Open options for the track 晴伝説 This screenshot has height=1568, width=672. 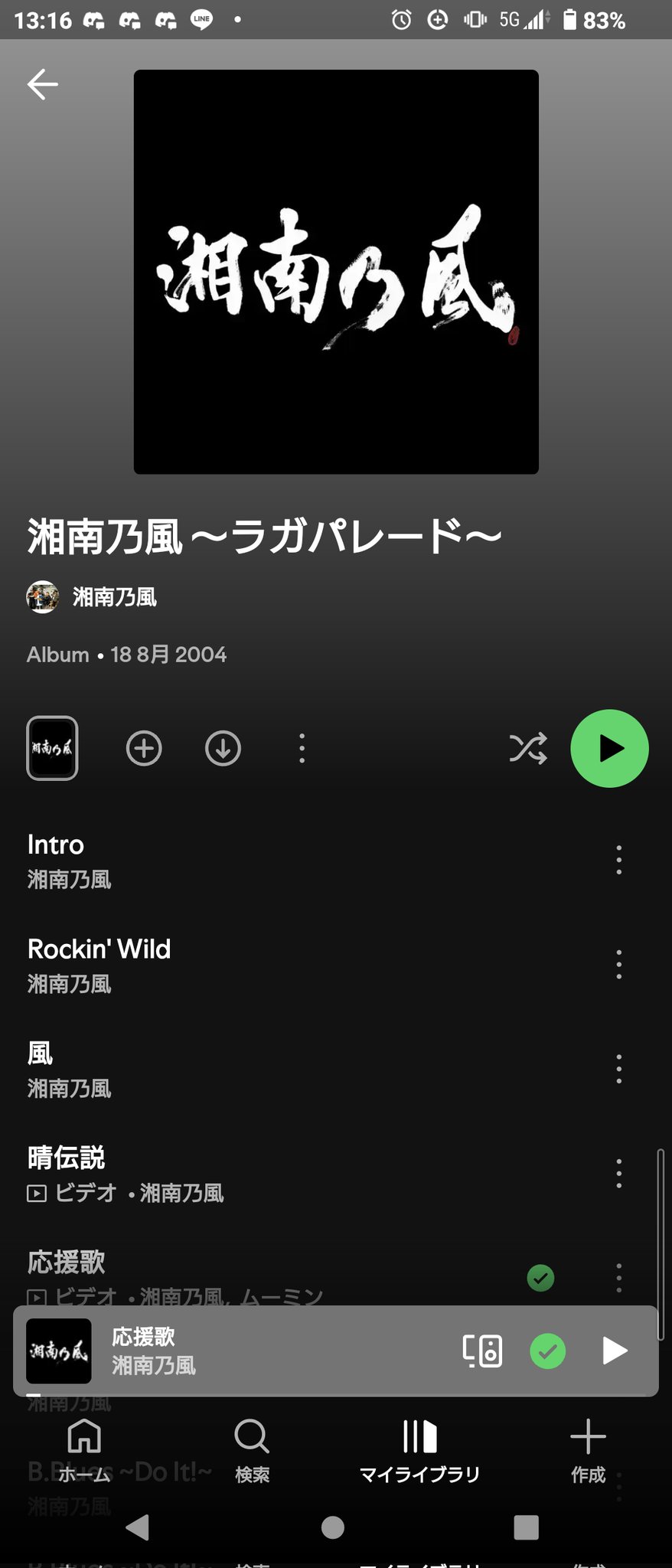click(x=618, y=1173)
